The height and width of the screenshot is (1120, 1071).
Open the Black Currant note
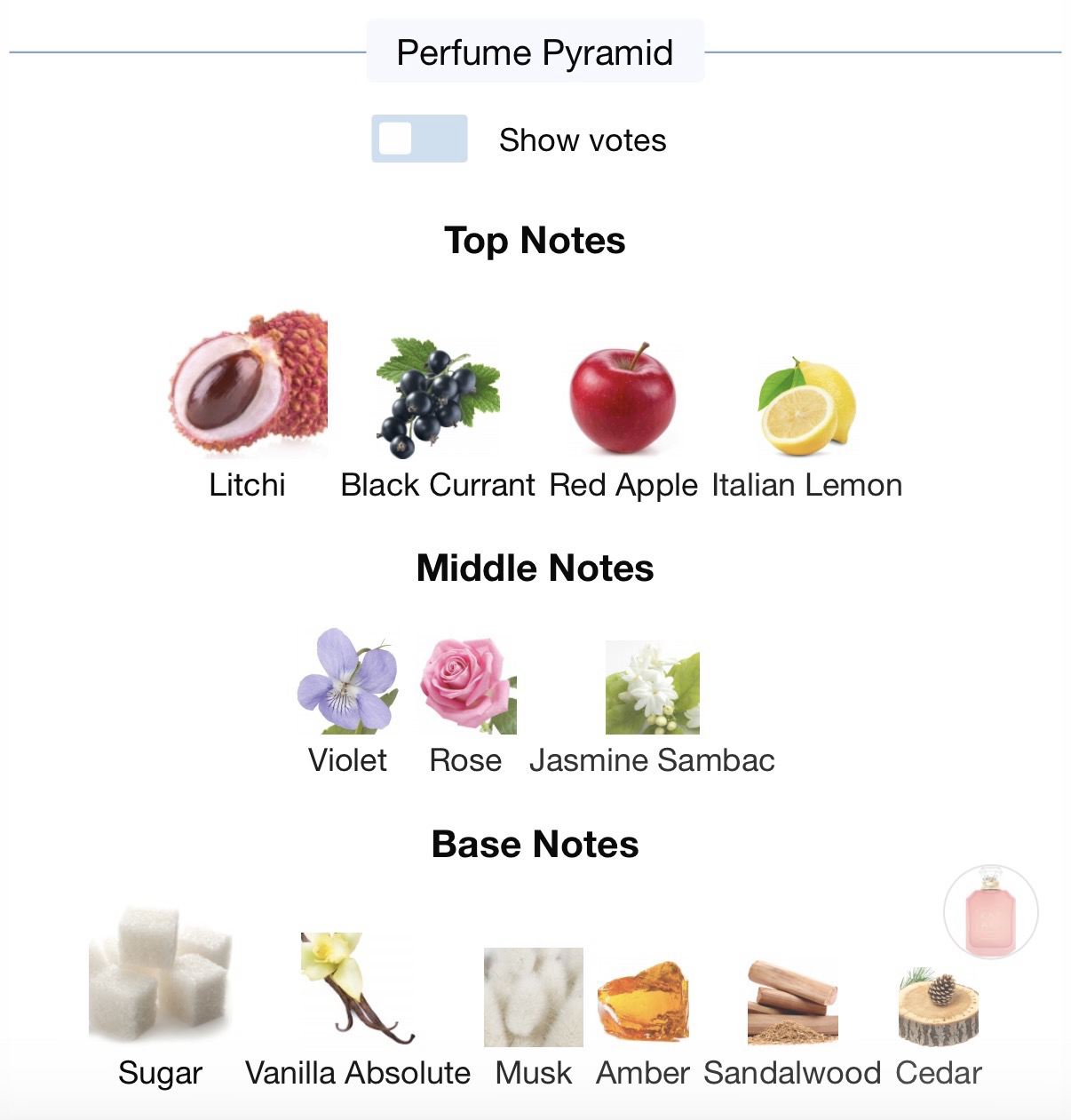[x=437, y=398]
